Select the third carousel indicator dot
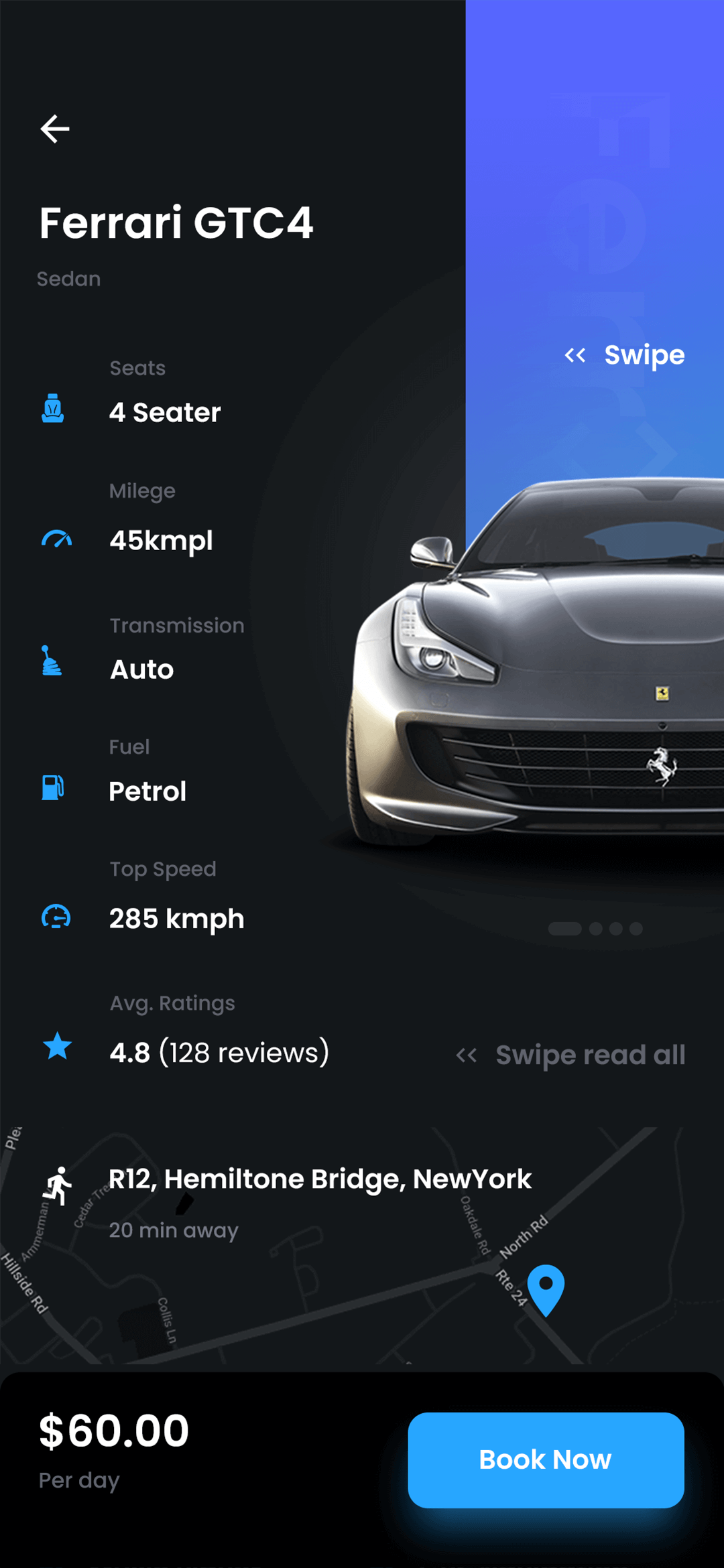This screenshot has height=1568, width=724. pos(617,928)
